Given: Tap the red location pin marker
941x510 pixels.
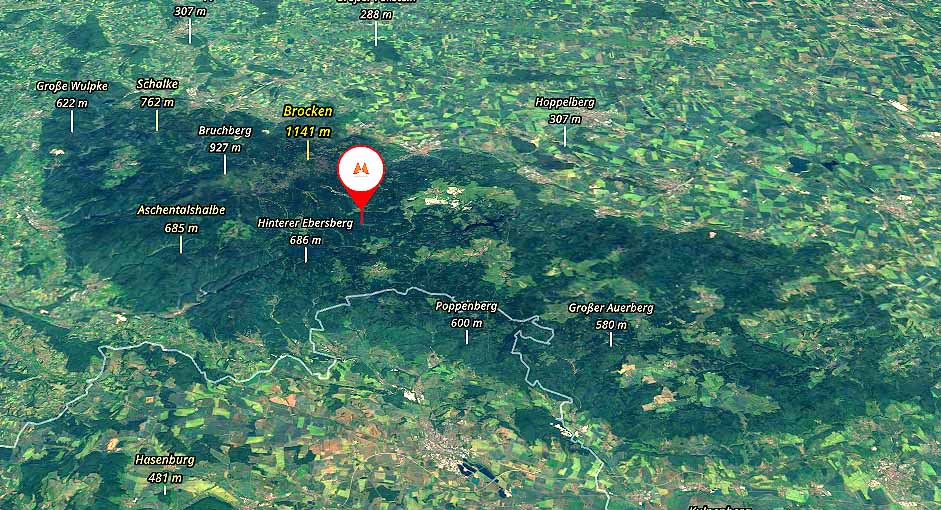Looking at the screenshot, I should [x=361, y=172].
